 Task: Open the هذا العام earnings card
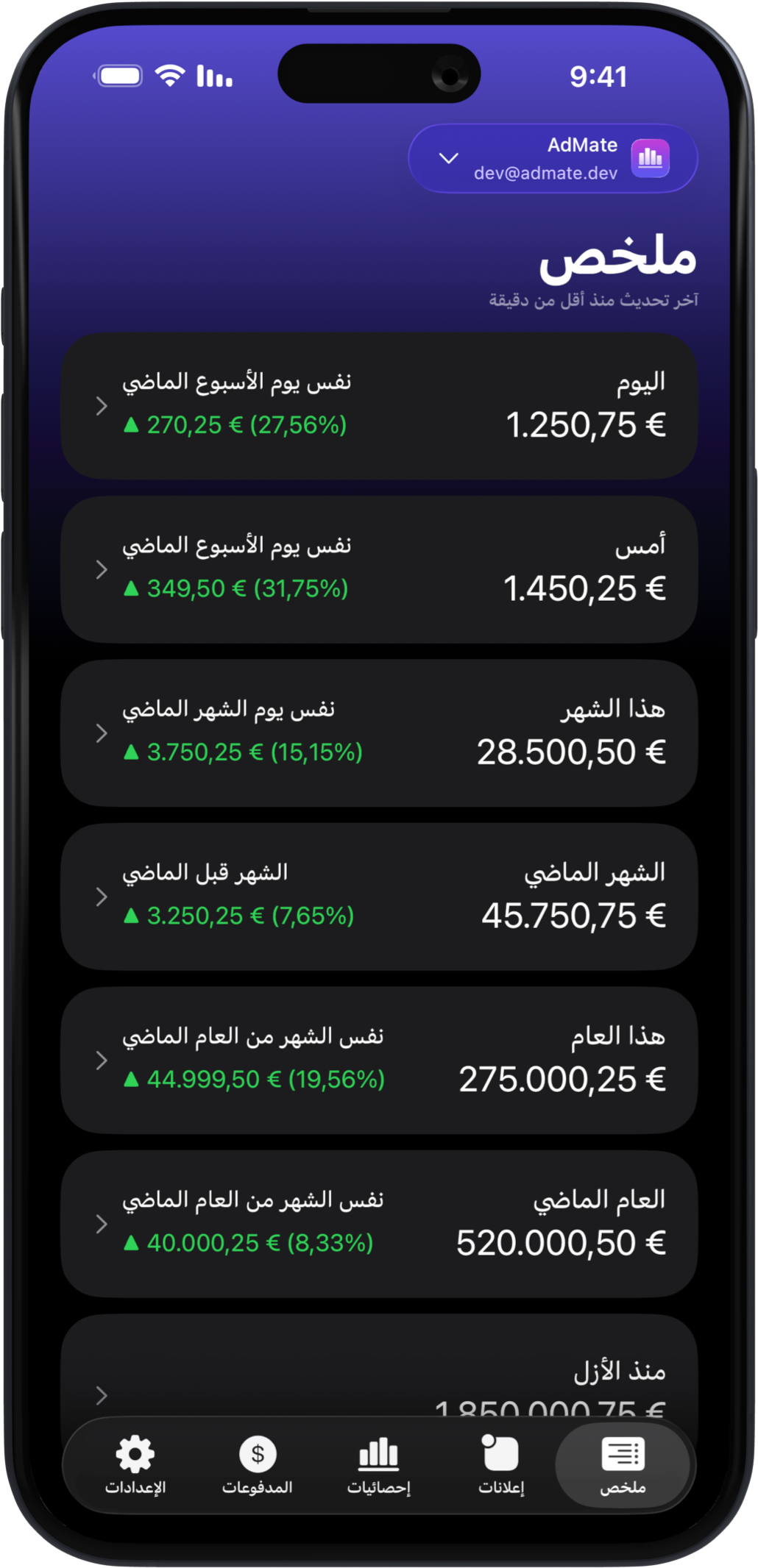coord(379,1060)
